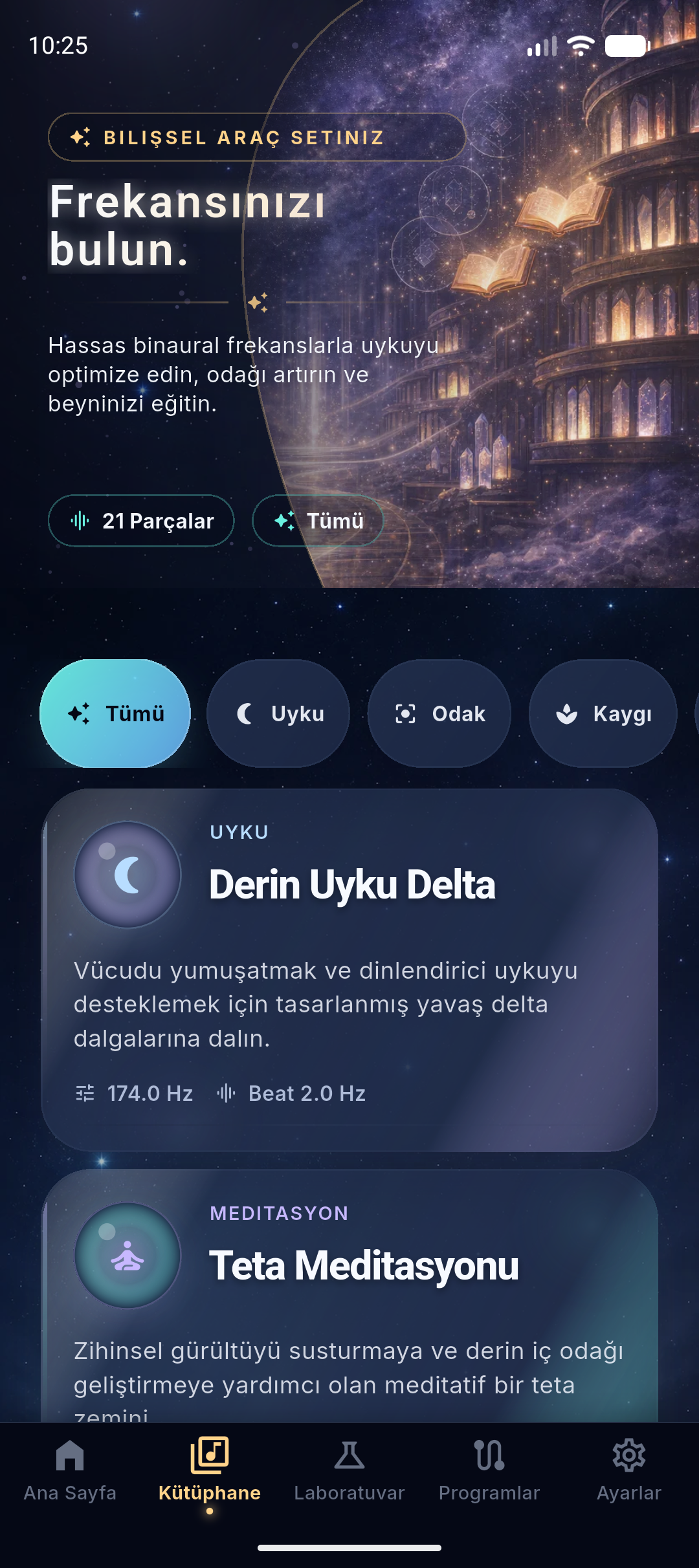Screen dimensions: 699x1568
Task: Open the Teta Meditasyonu track card
Action: (349, 1294)
